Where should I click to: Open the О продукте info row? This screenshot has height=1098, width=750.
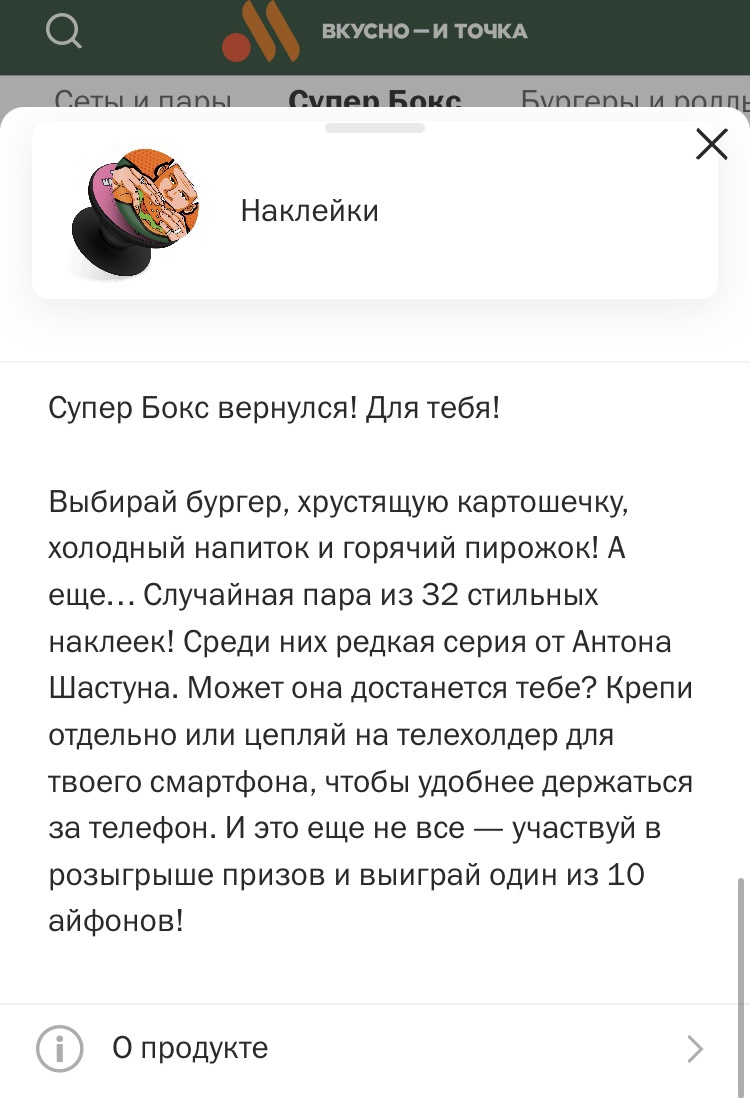click(374, 1048)
